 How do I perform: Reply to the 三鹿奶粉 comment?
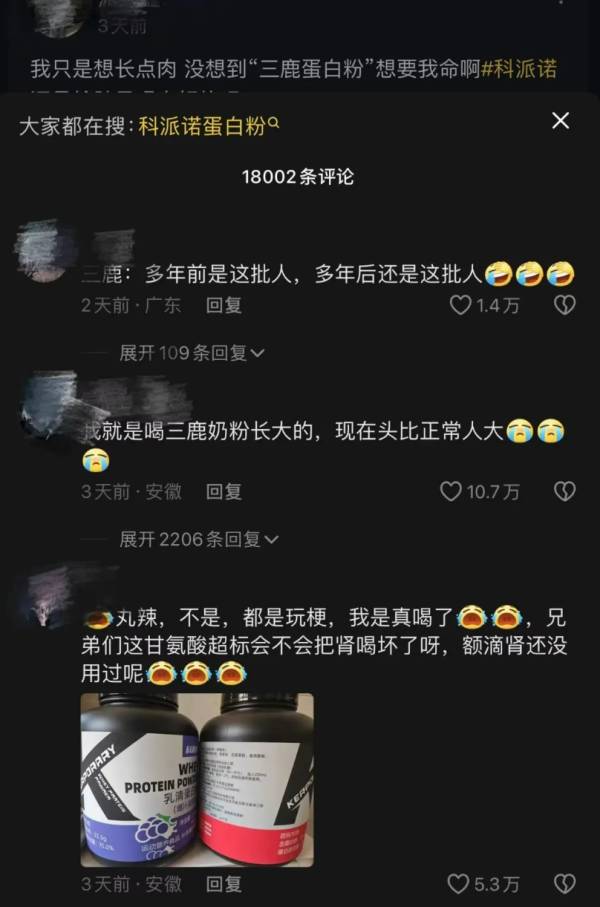tap(223, 491)
